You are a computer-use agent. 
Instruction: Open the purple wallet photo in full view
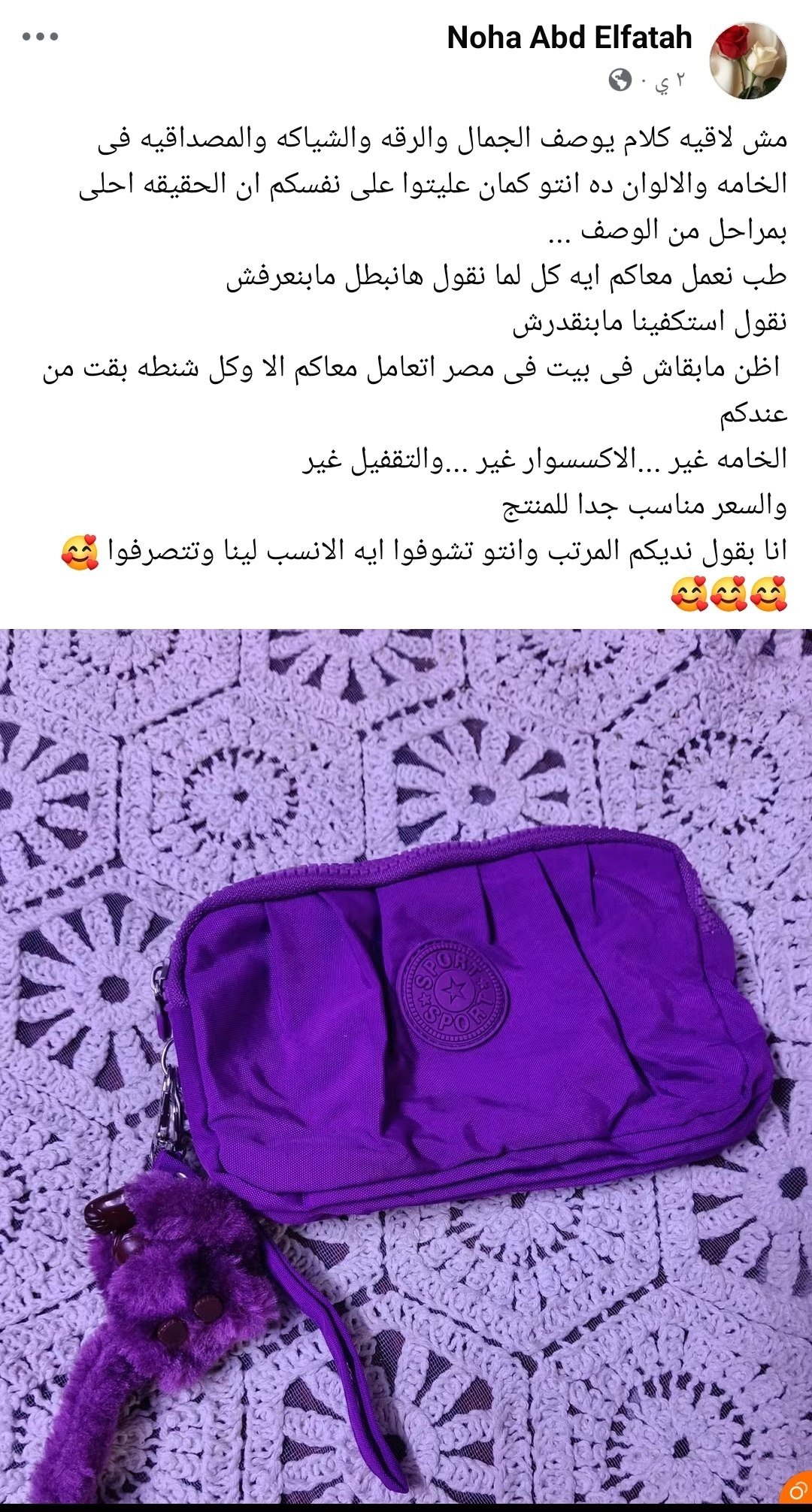pyautogui.click(x=406, y=1067)
